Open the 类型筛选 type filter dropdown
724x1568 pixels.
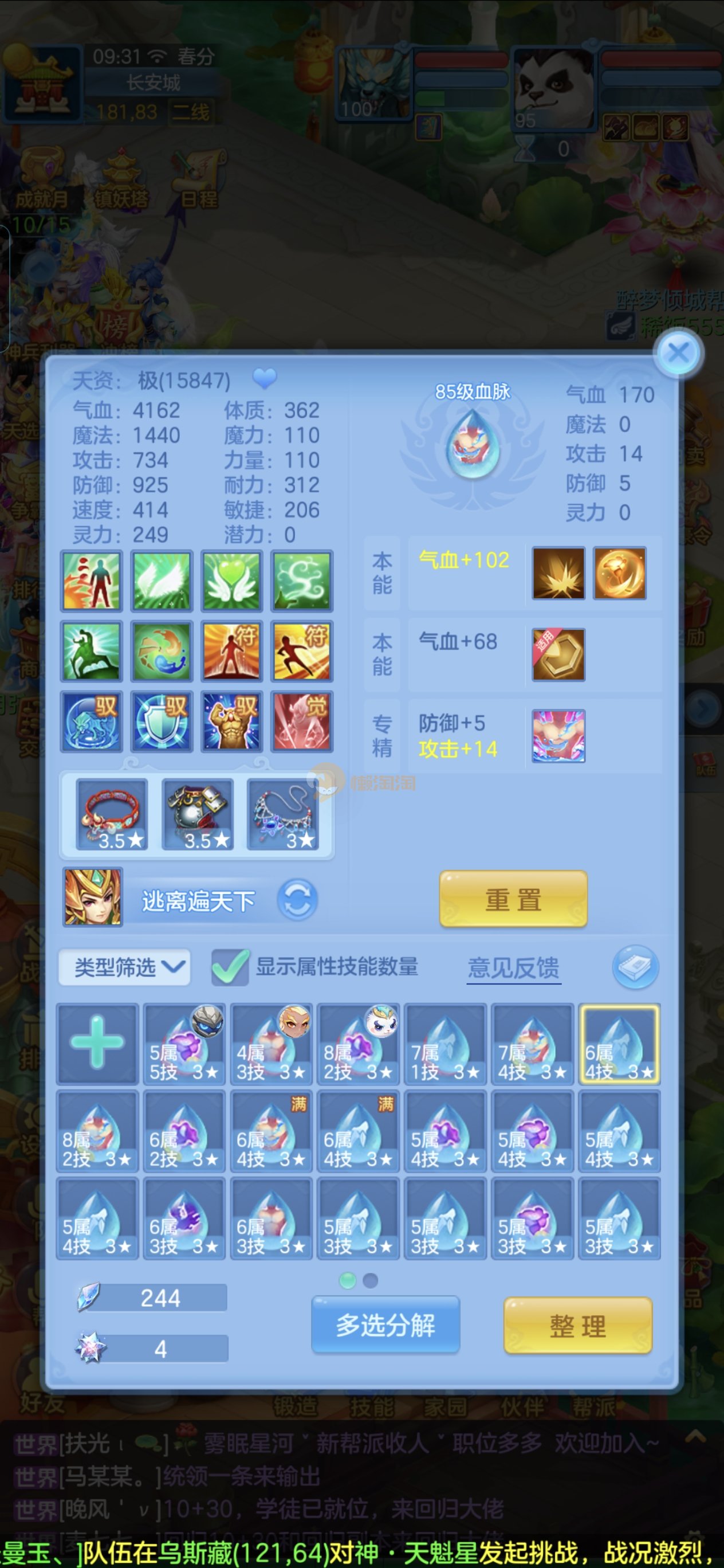click(x=124, y=967)
